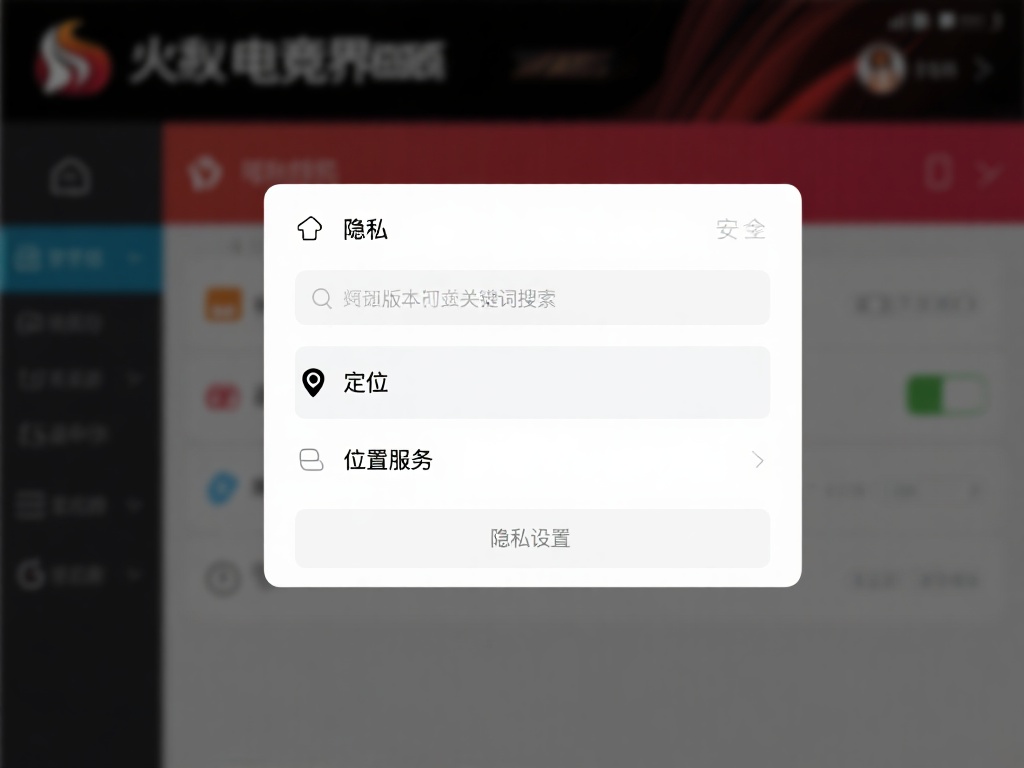
Task: Tap the keyword search field
Action: point(532,298)
